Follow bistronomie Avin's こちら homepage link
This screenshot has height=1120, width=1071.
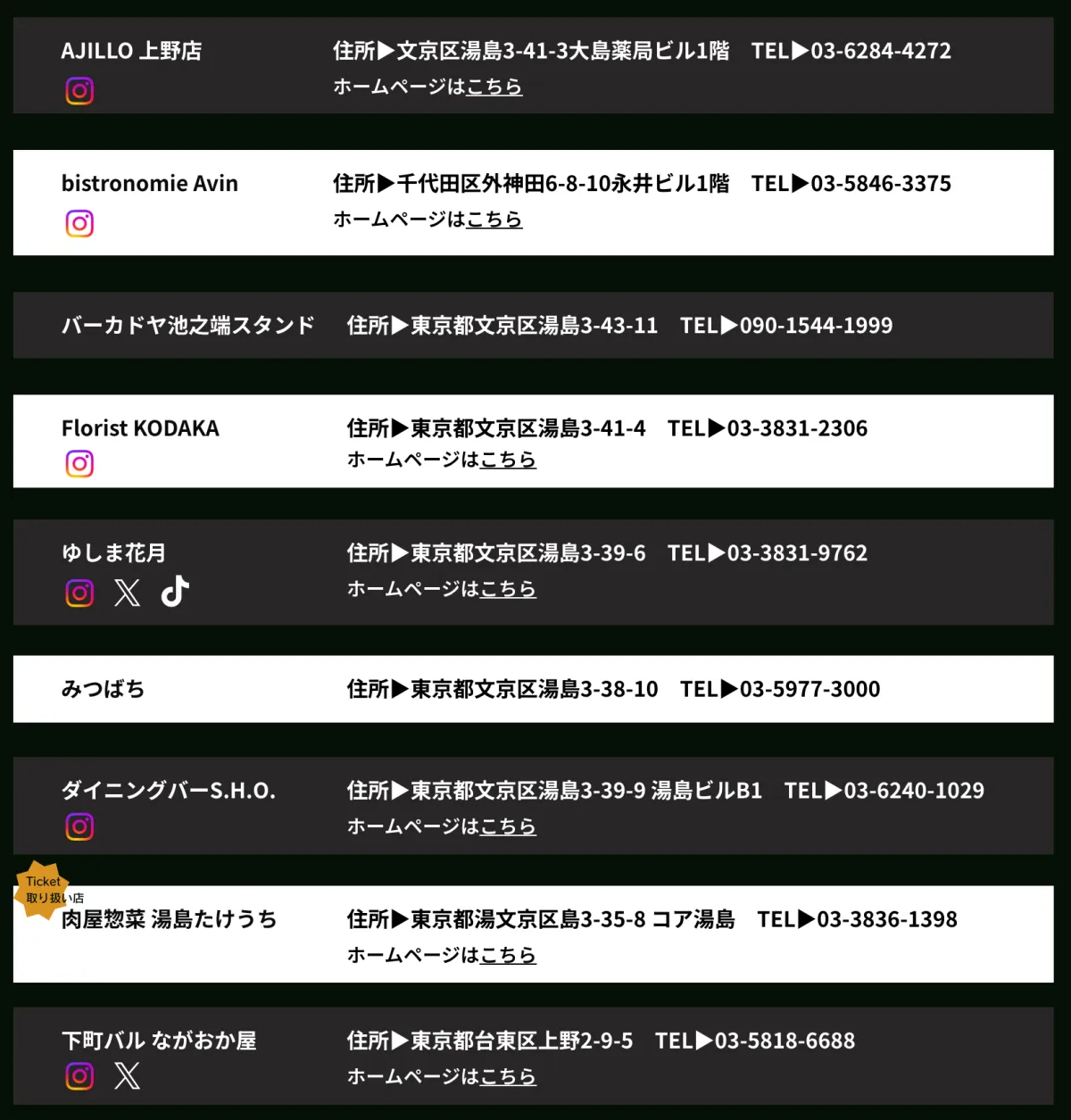[x=494, y=220]
